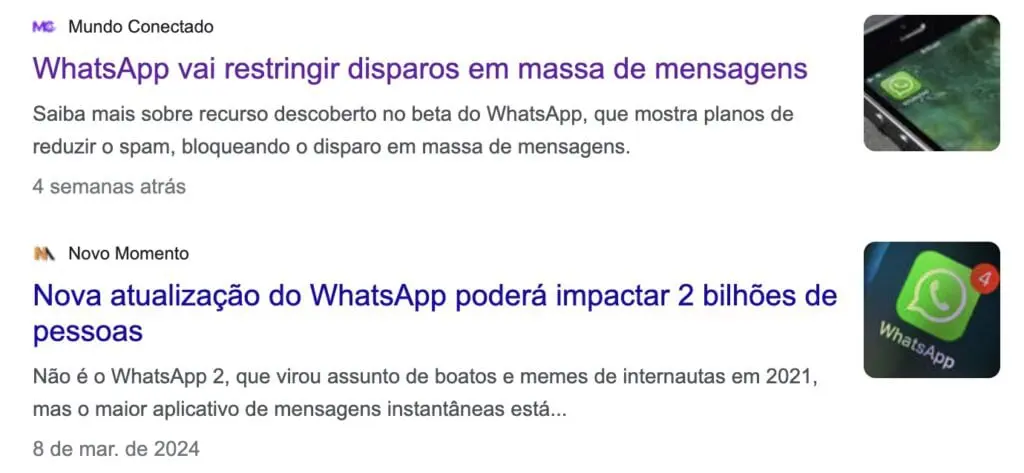Visit the Novo Momento source
The height and width of the screenshot is (473, 1024).
click(x=128, y=254)
